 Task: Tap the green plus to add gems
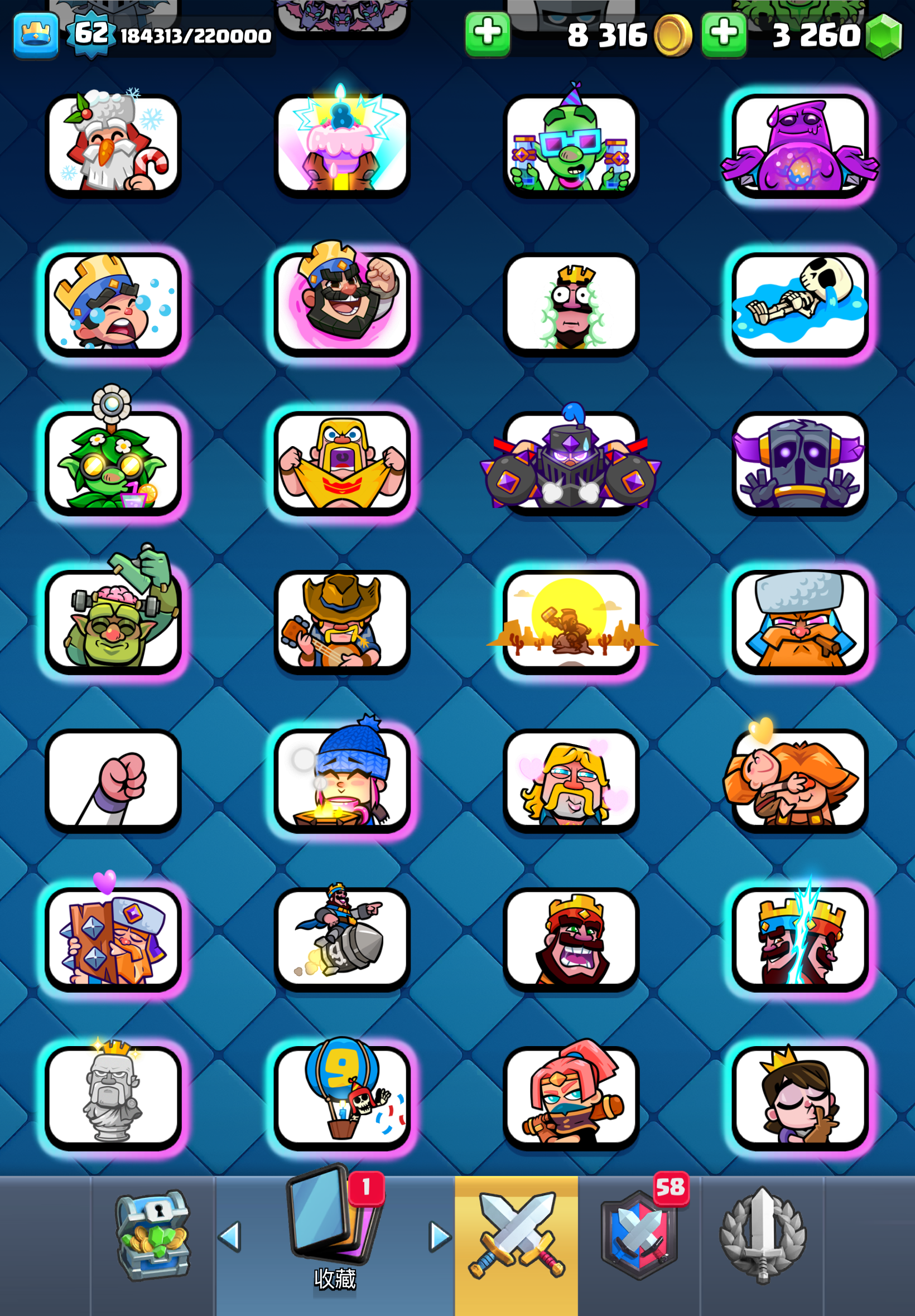coord(724,35)
